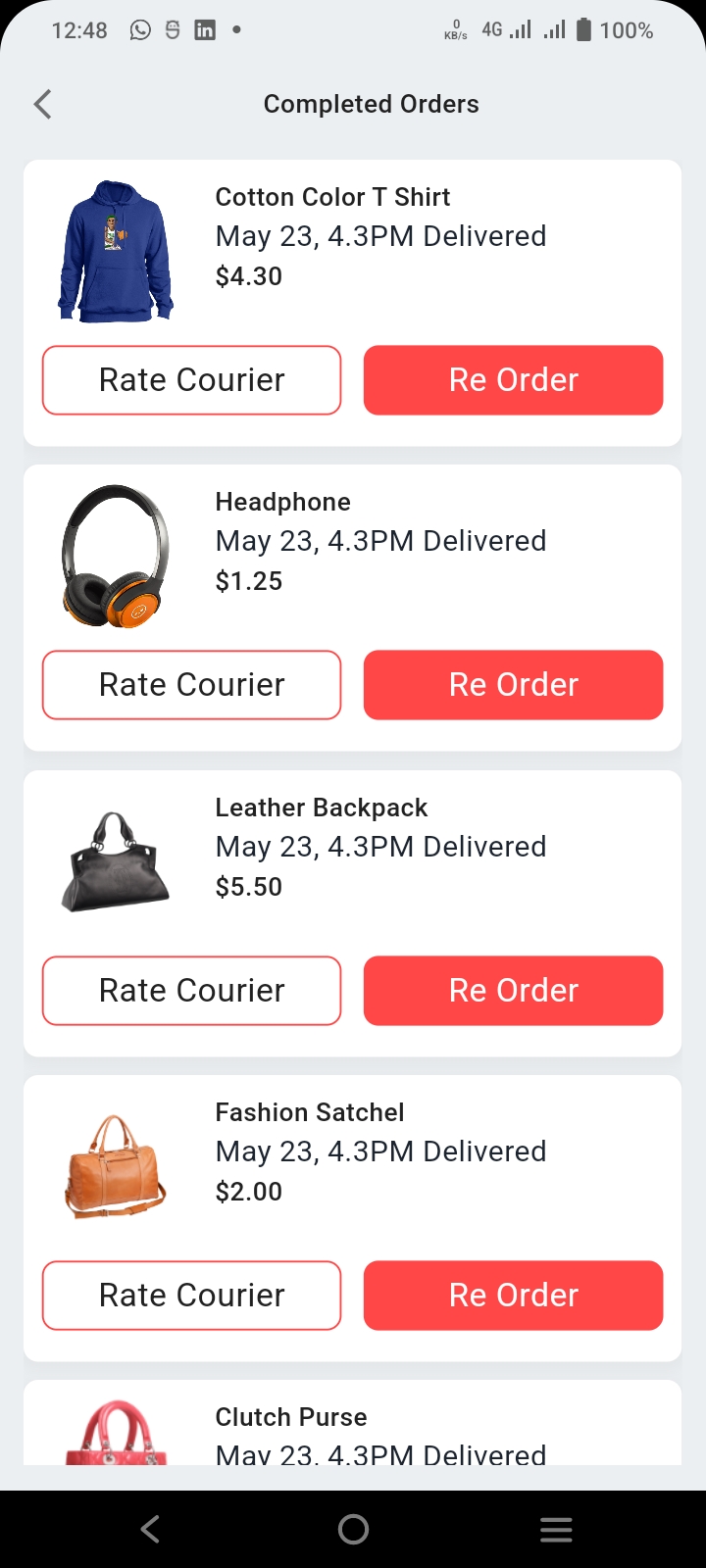Tap the clock showing 12:48
Viewport: 706px width, 1568px height.
80,29
